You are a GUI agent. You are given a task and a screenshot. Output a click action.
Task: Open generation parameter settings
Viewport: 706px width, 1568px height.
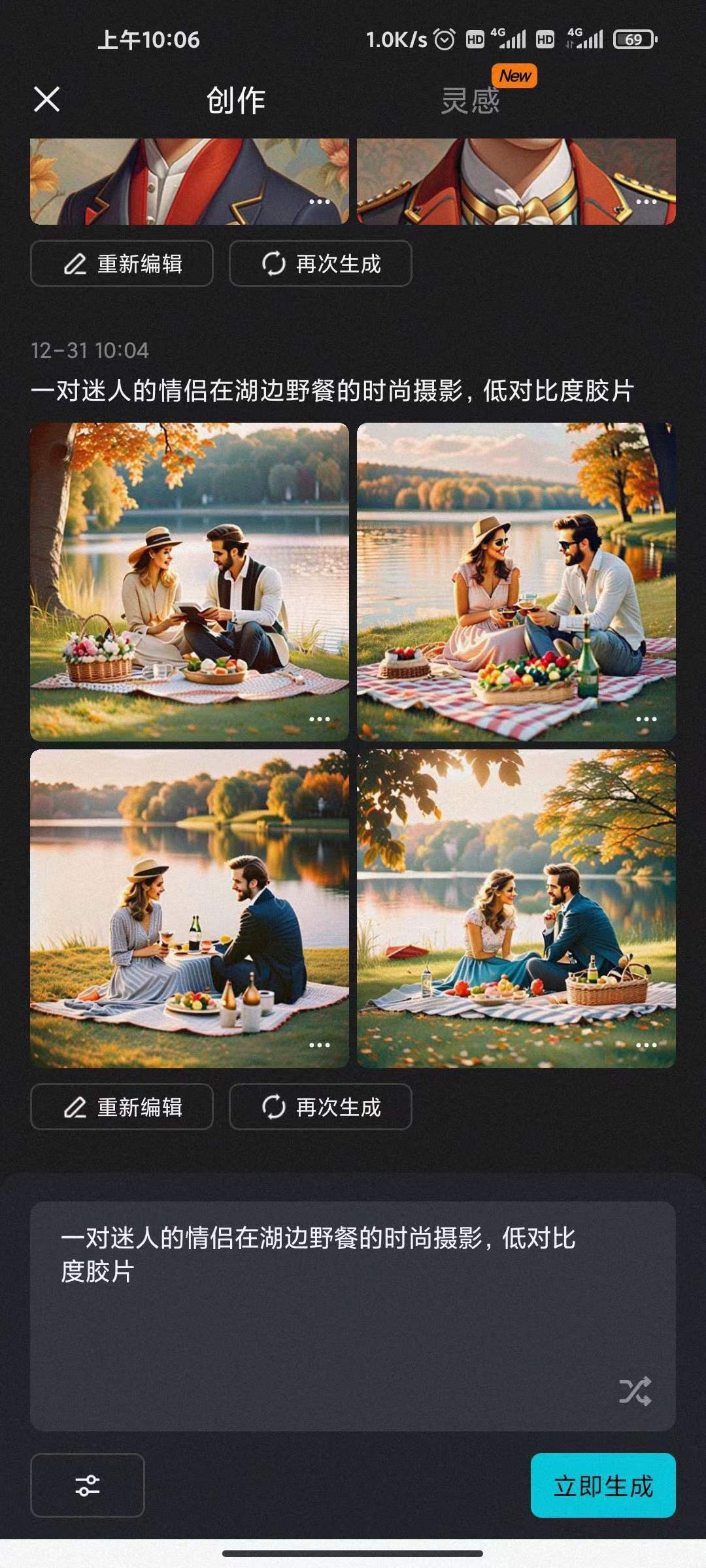tap(88, 1485)
